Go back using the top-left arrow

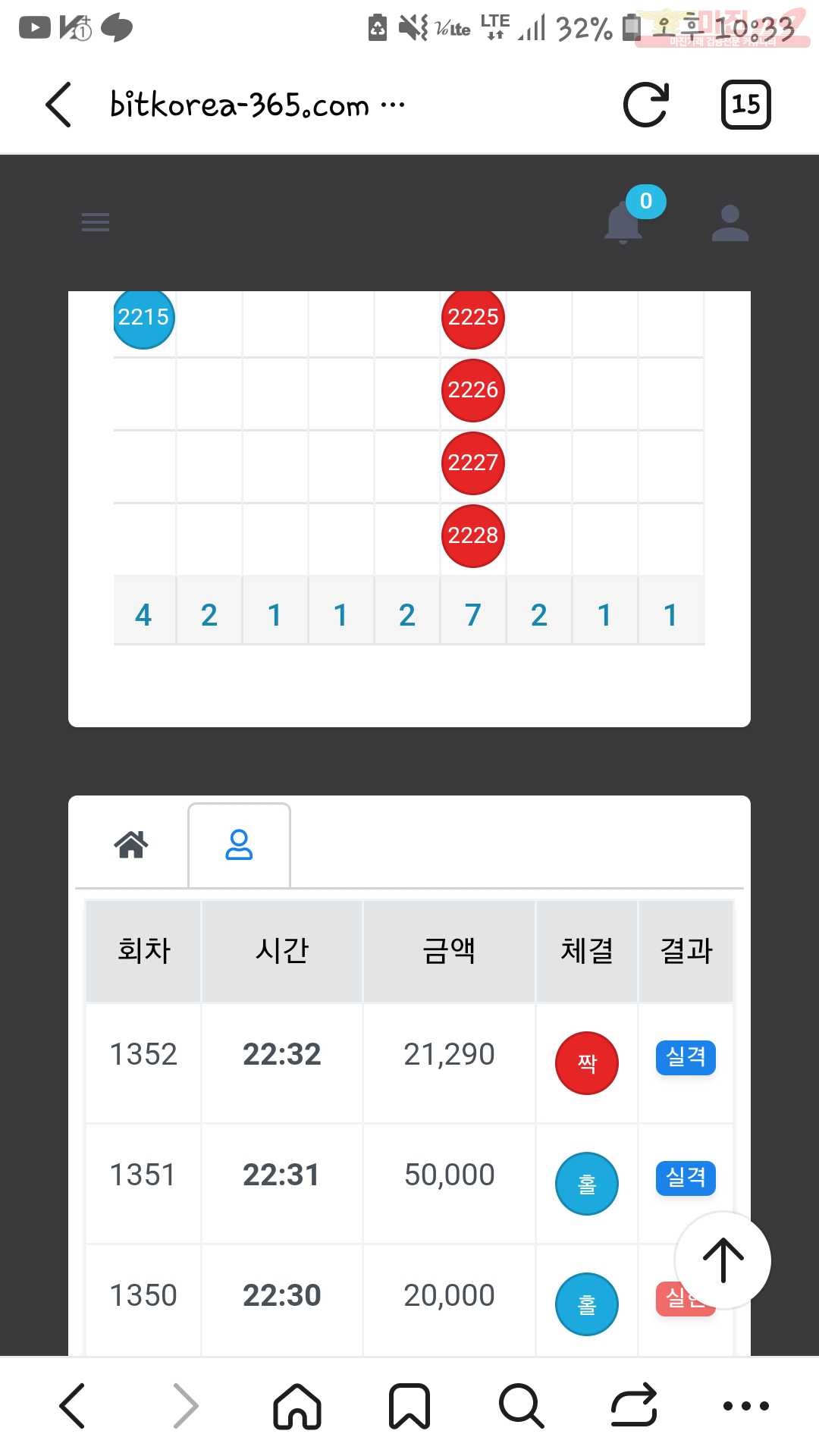pos(58,105)
